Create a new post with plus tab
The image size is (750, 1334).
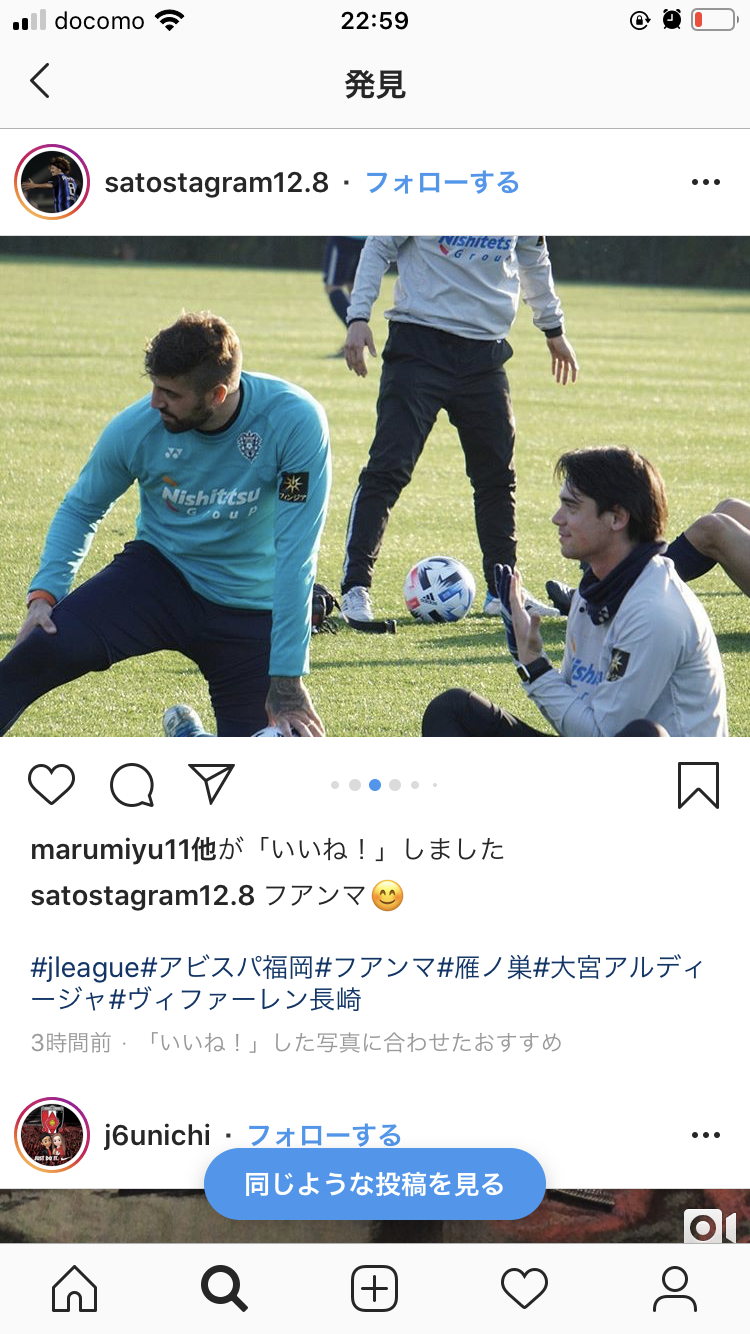(375, 1288)
